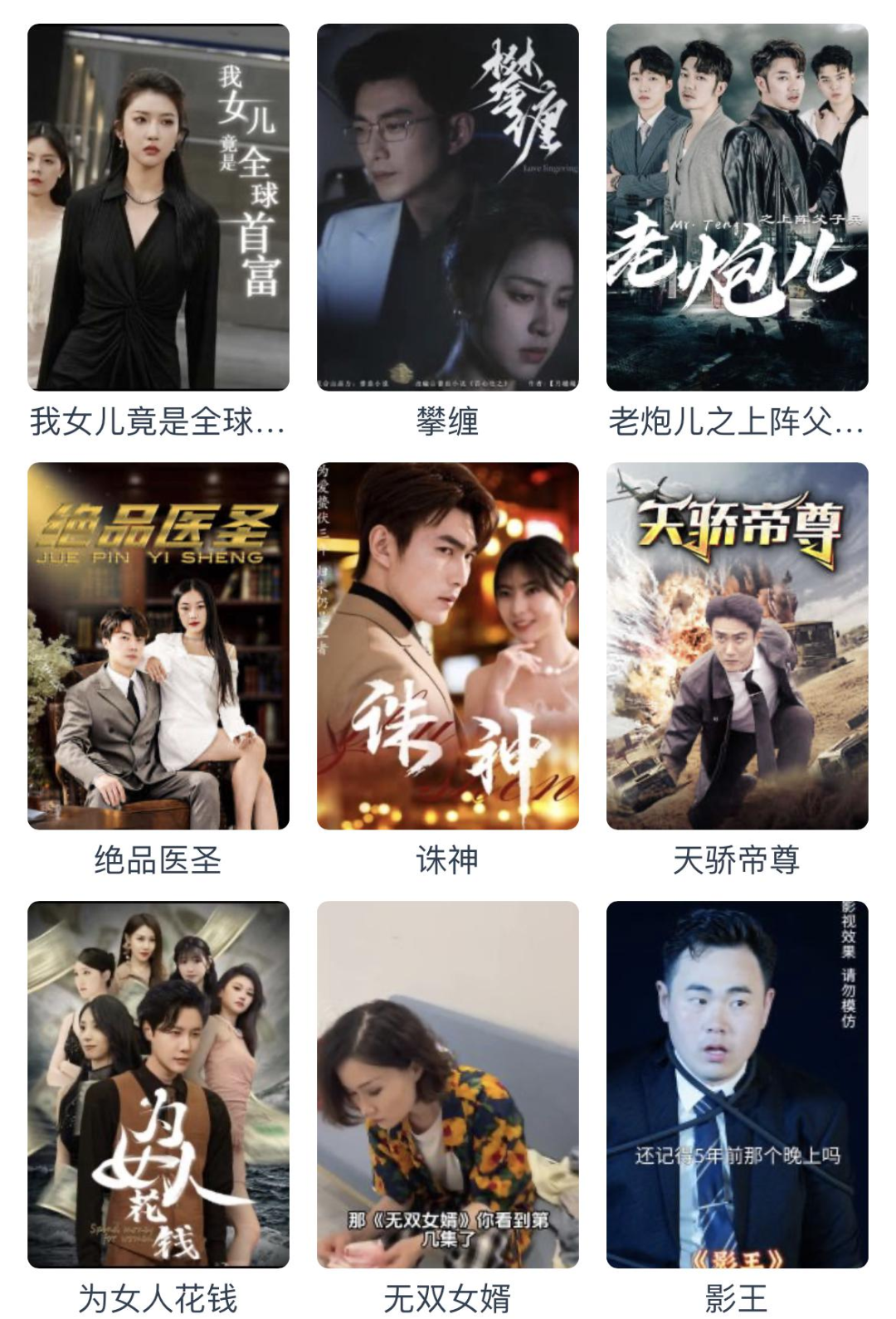This screenshot has width=896, height=1319.
Task: Open the 天骄帝尊 tile
Action: point(737,645)
